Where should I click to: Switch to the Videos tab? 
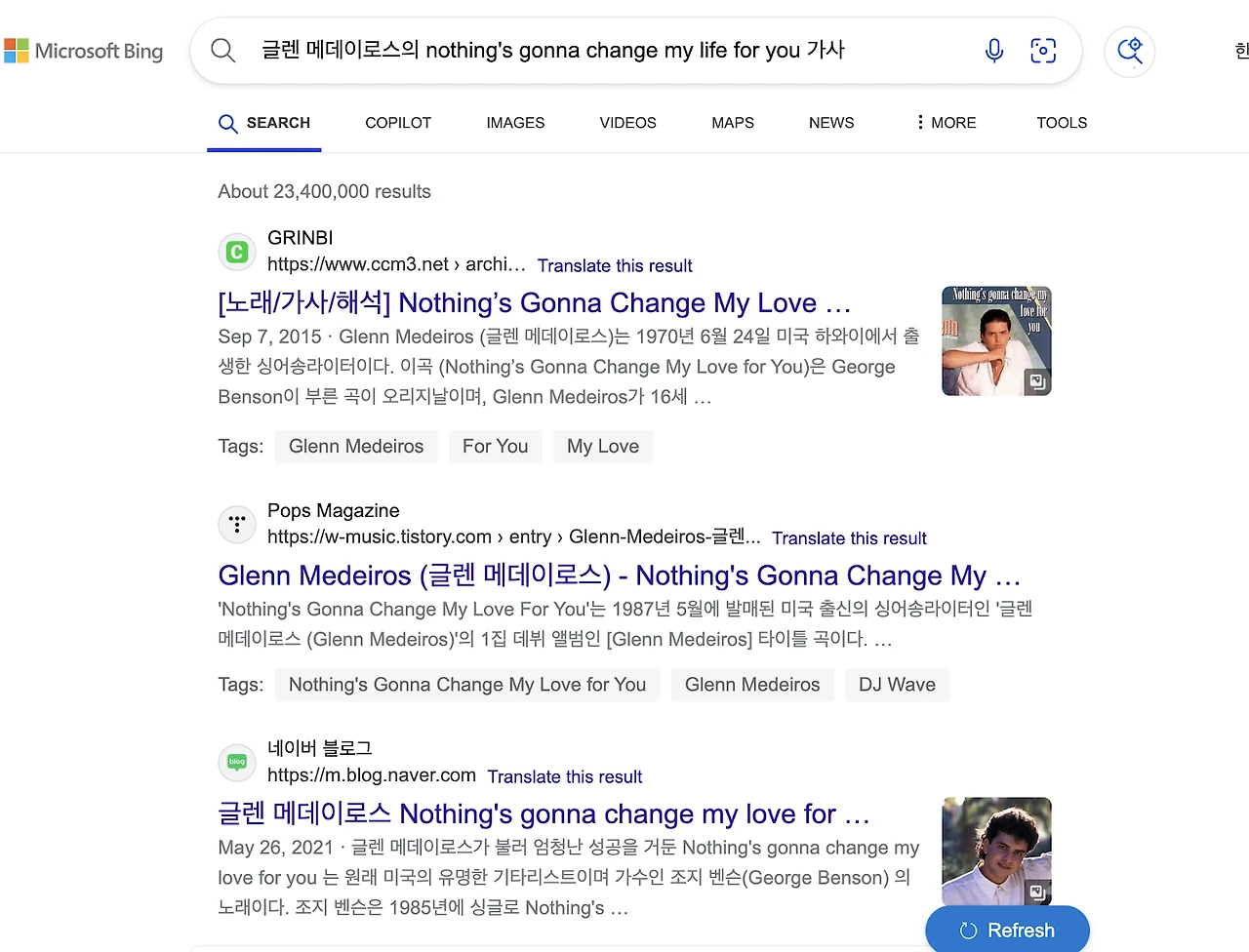click(627, 123)
